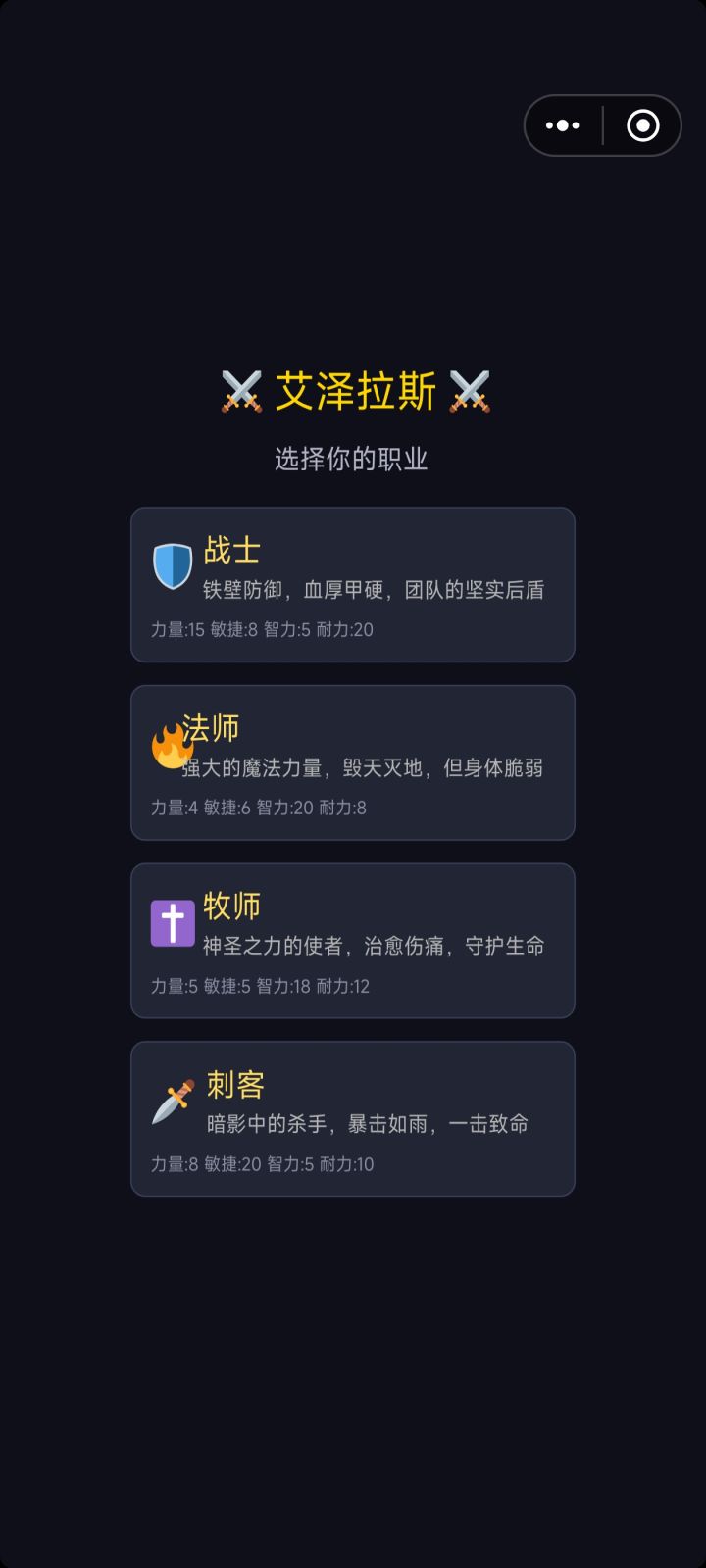Image resolution: width=706 pixels, height=1568 pixels.
Task: Click the mage stats line 智力:20
Action: 288,808
